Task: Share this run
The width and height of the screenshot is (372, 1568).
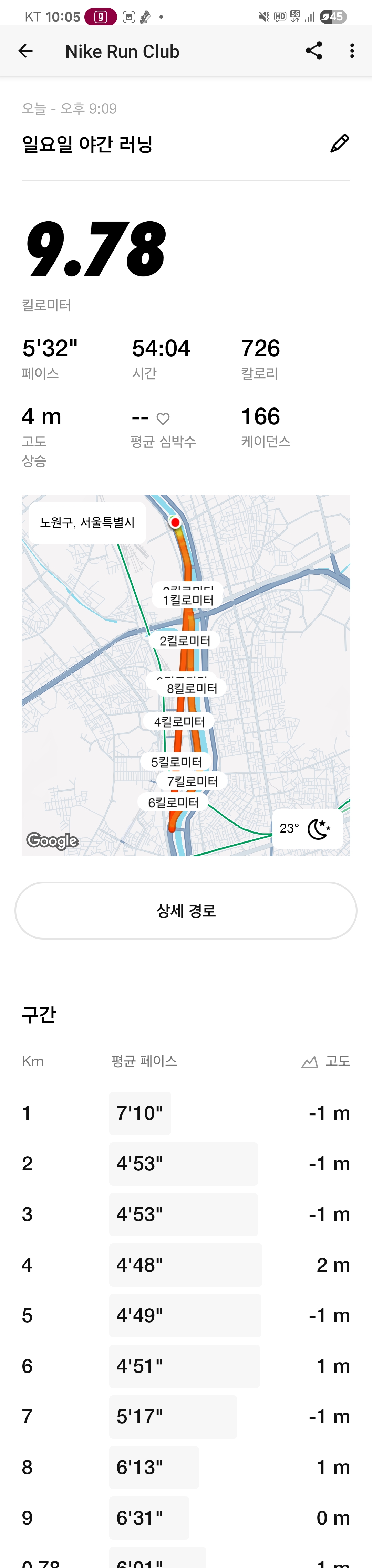Action: 313,51
